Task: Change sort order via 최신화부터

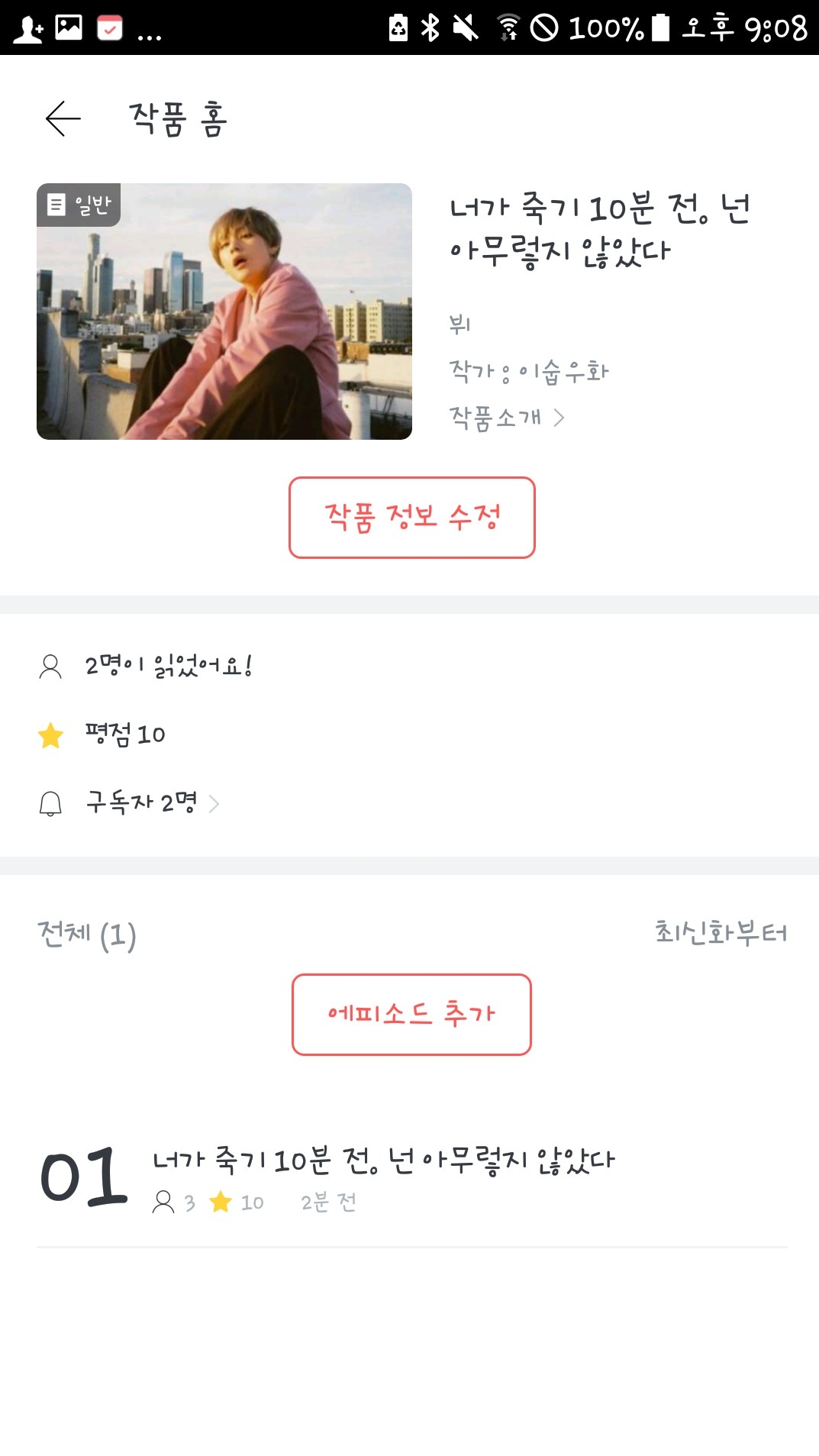Action: 721,932
